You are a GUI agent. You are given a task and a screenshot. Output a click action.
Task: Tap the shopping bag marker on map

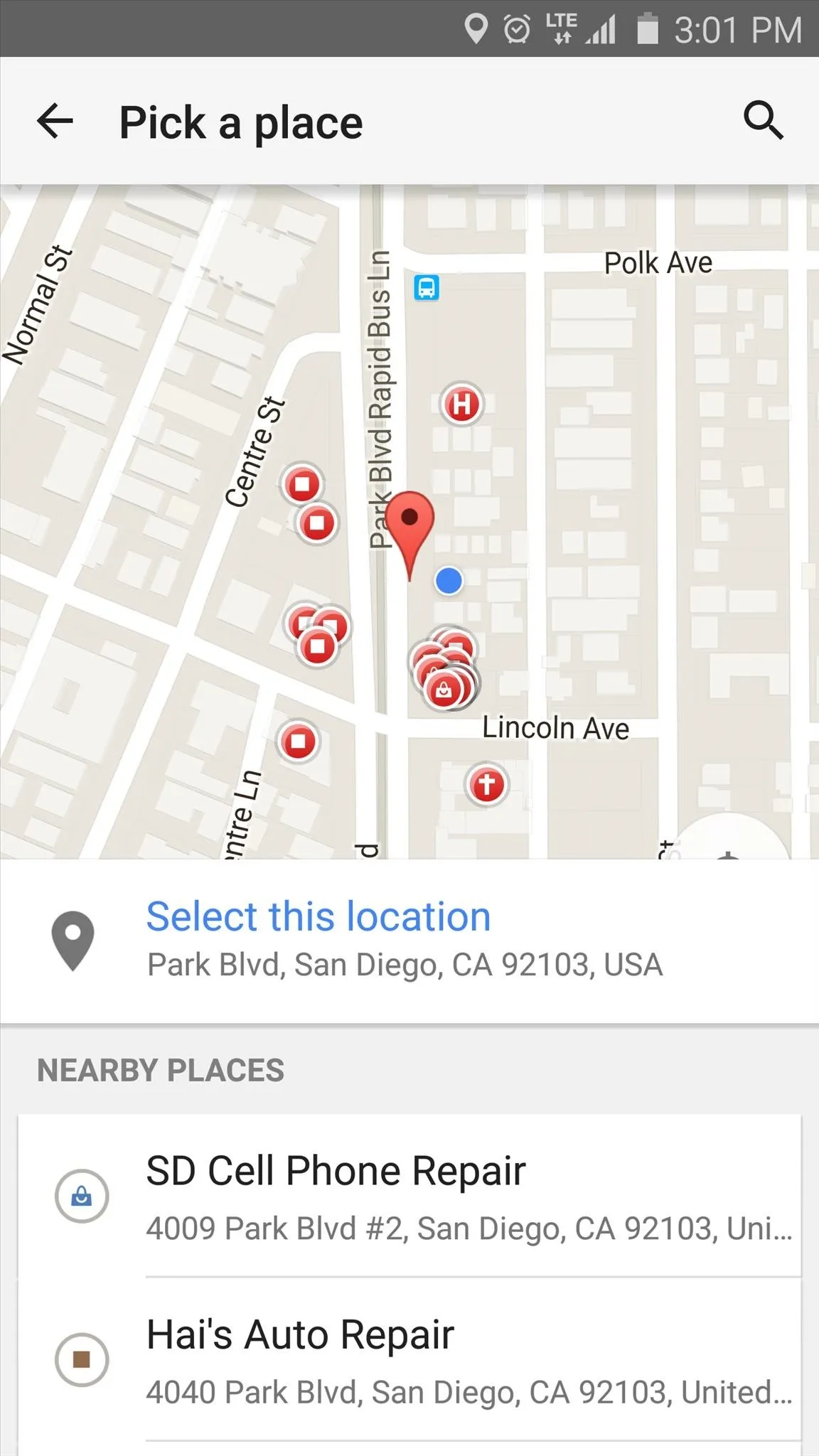444,688
